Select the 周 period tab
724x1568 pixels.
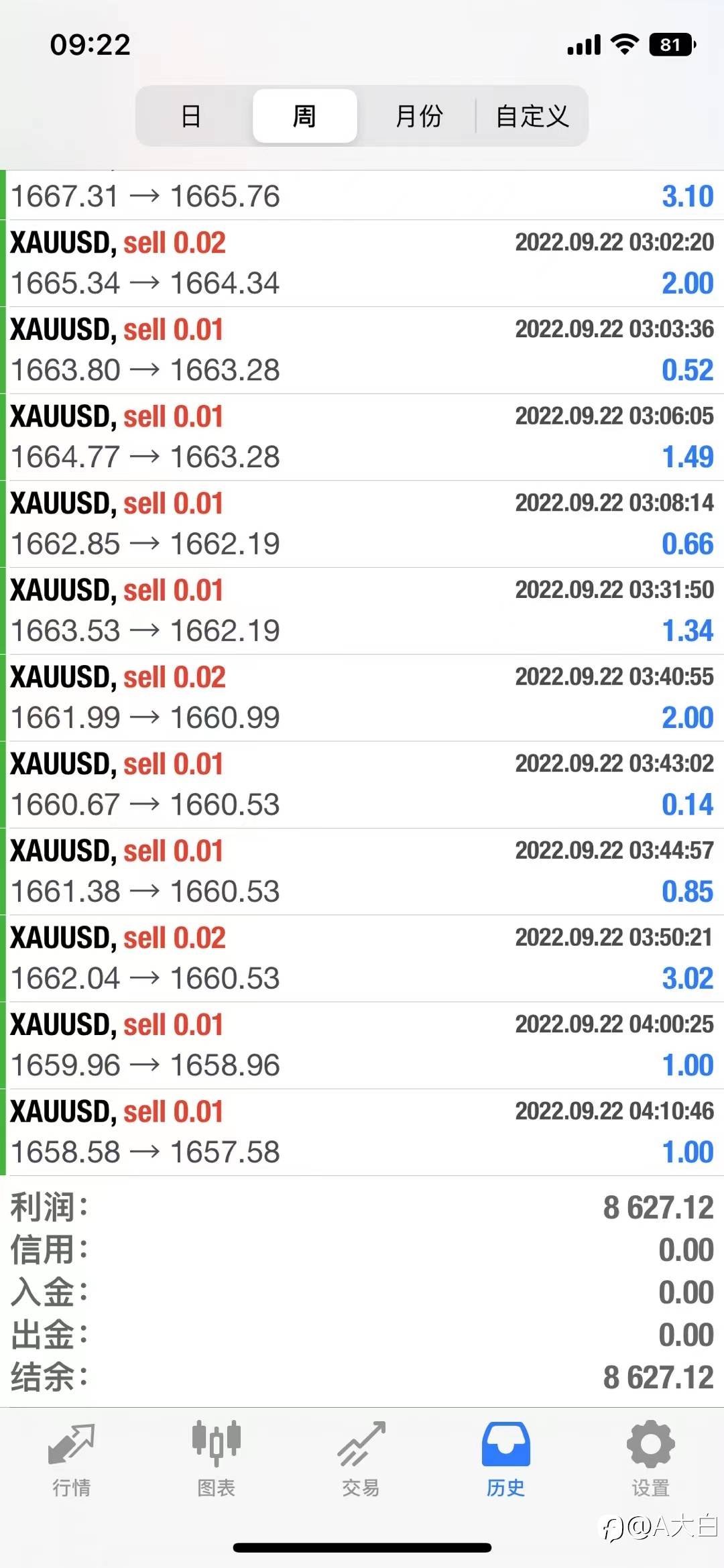coord(304,116)
